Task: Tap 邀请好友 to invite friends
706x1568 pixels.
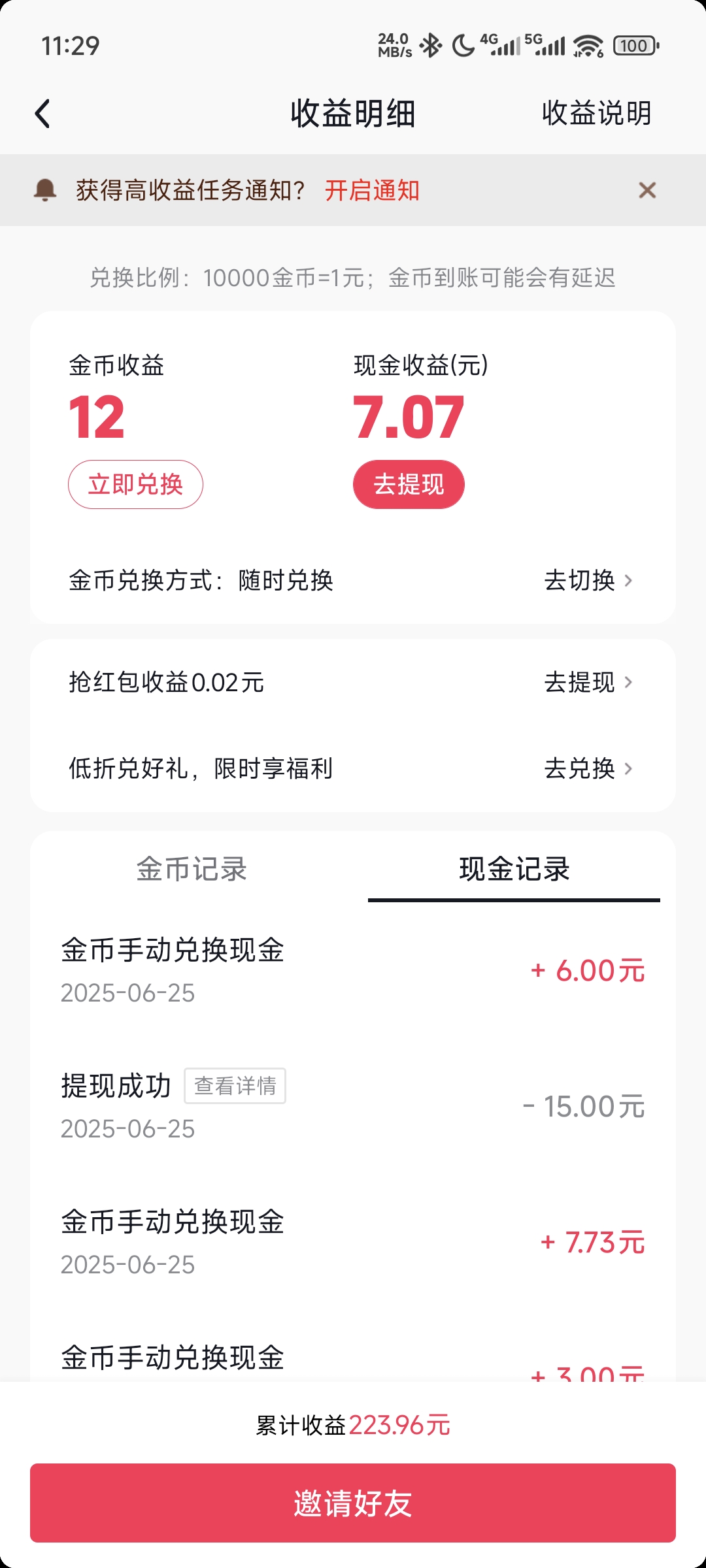Action: coord(353,1503)
